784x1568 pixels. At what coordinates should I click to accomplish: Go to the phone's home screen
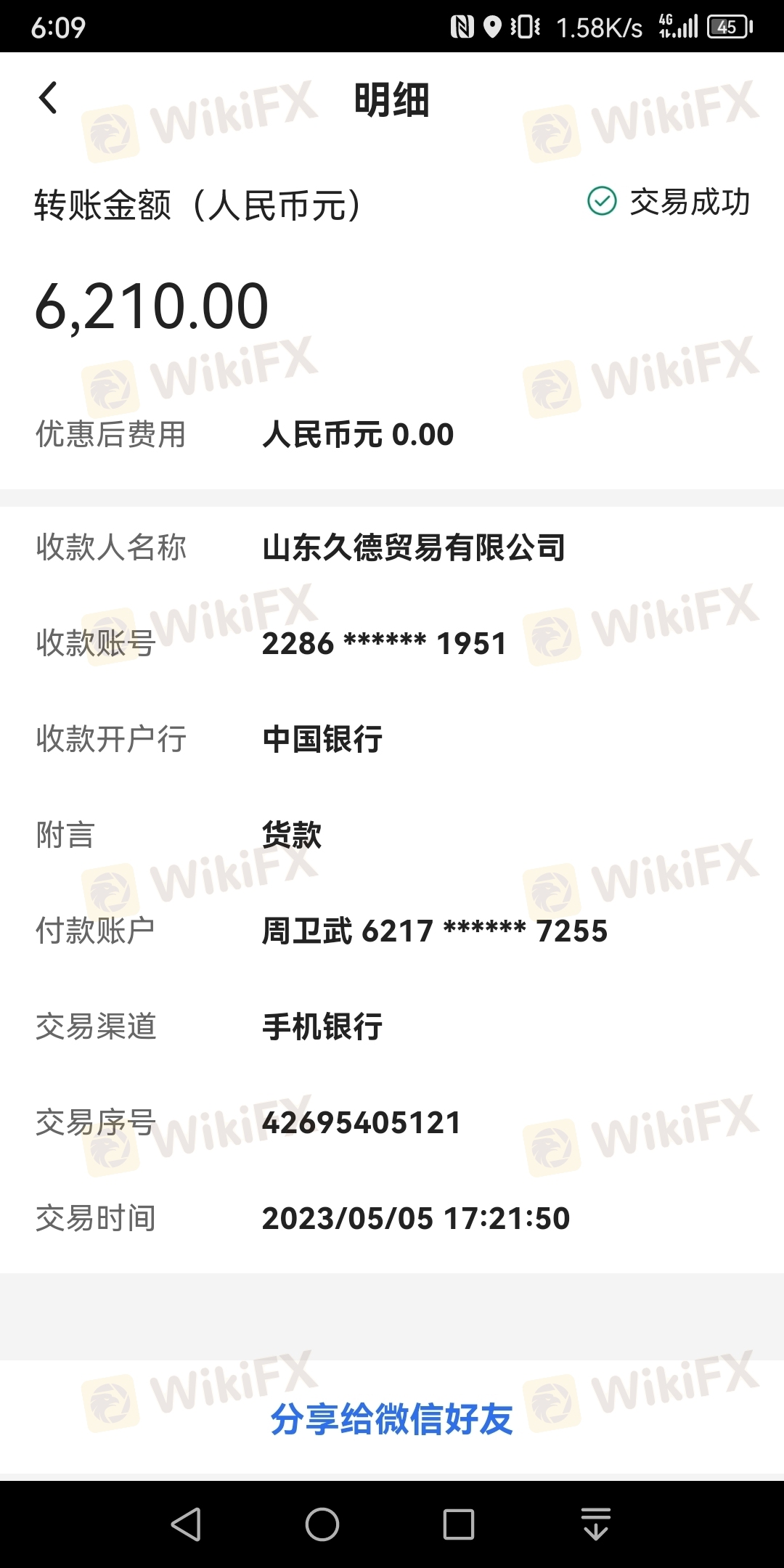click(x=322, y=1524)
